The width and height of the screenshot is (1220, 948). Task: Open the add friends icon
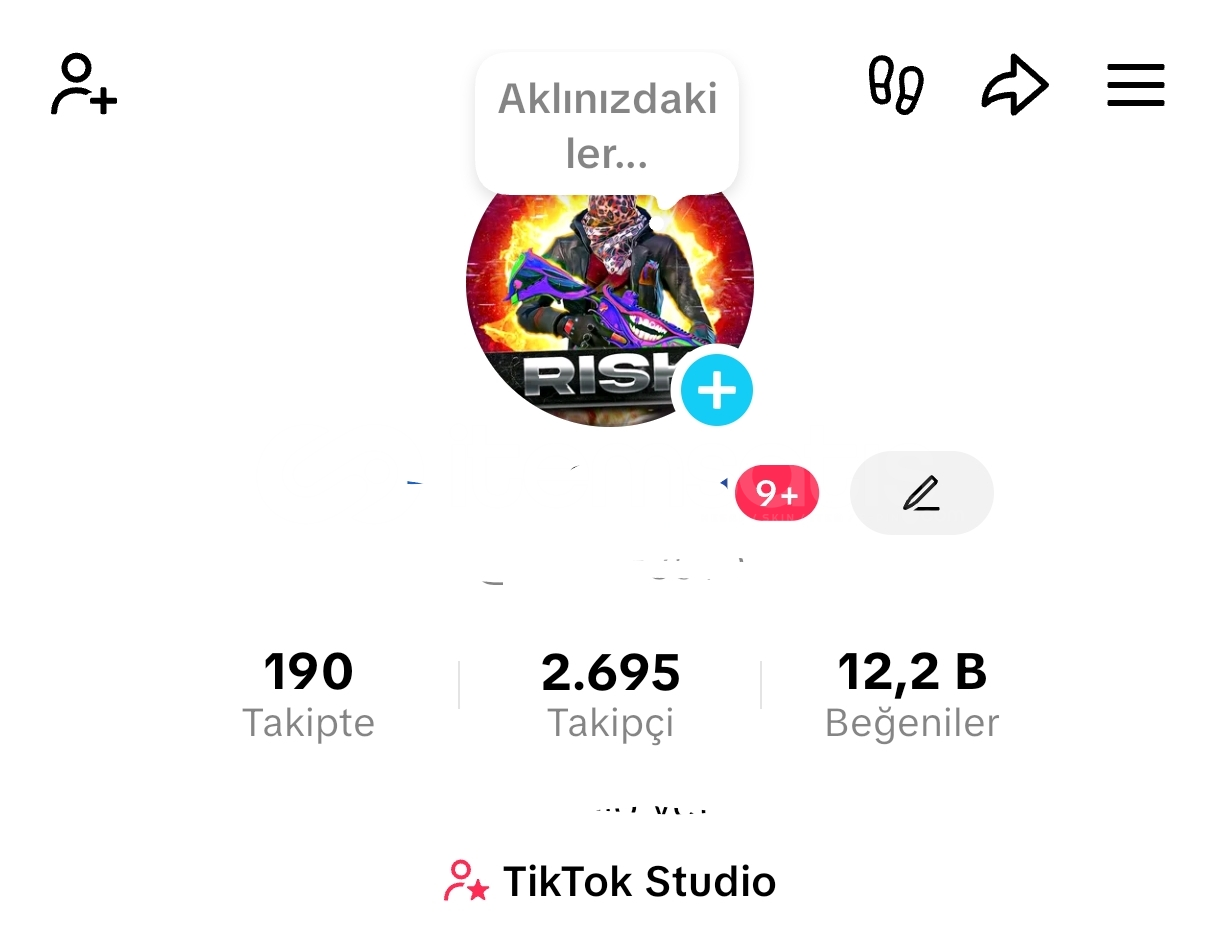(84, 85)
